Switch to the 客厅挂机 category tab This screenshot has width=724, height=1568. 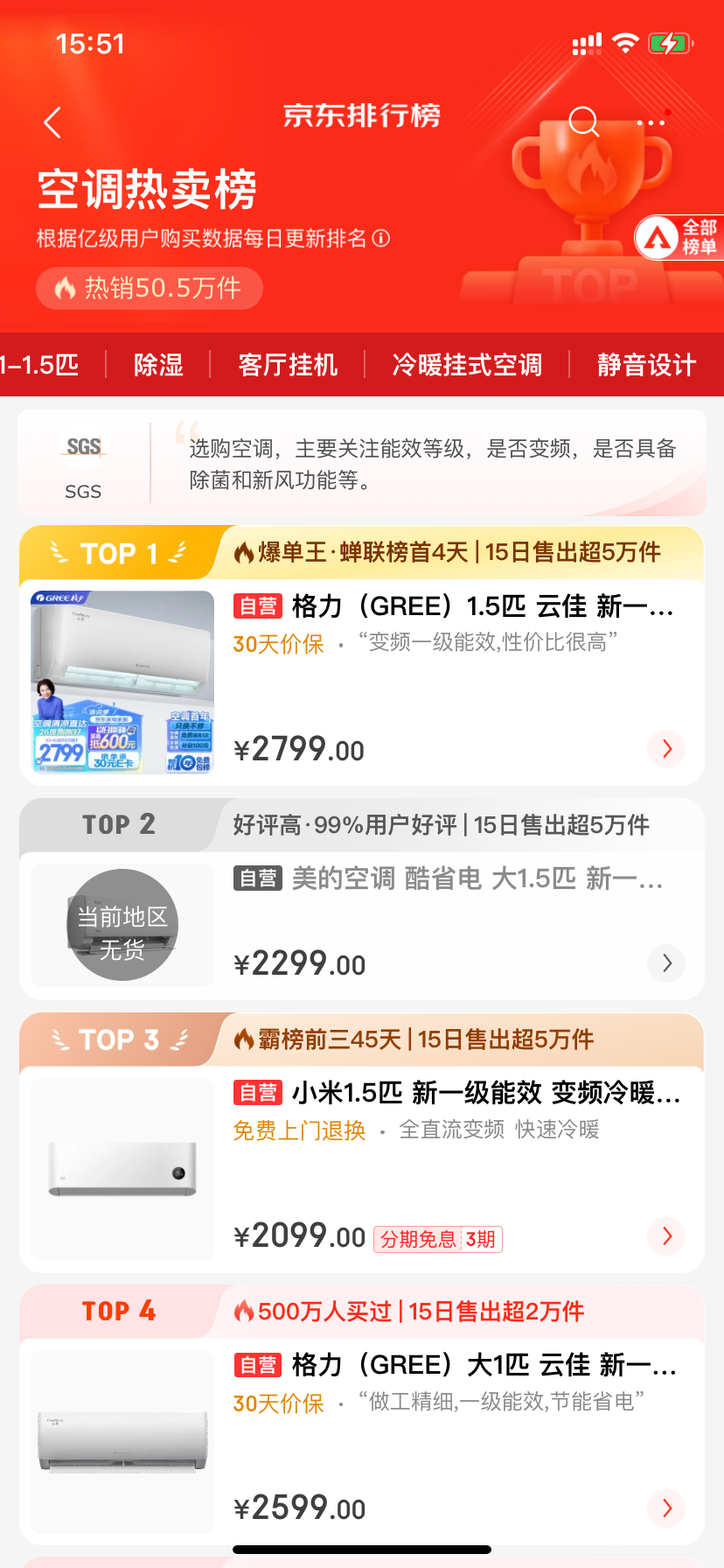[x=287, y=365]
